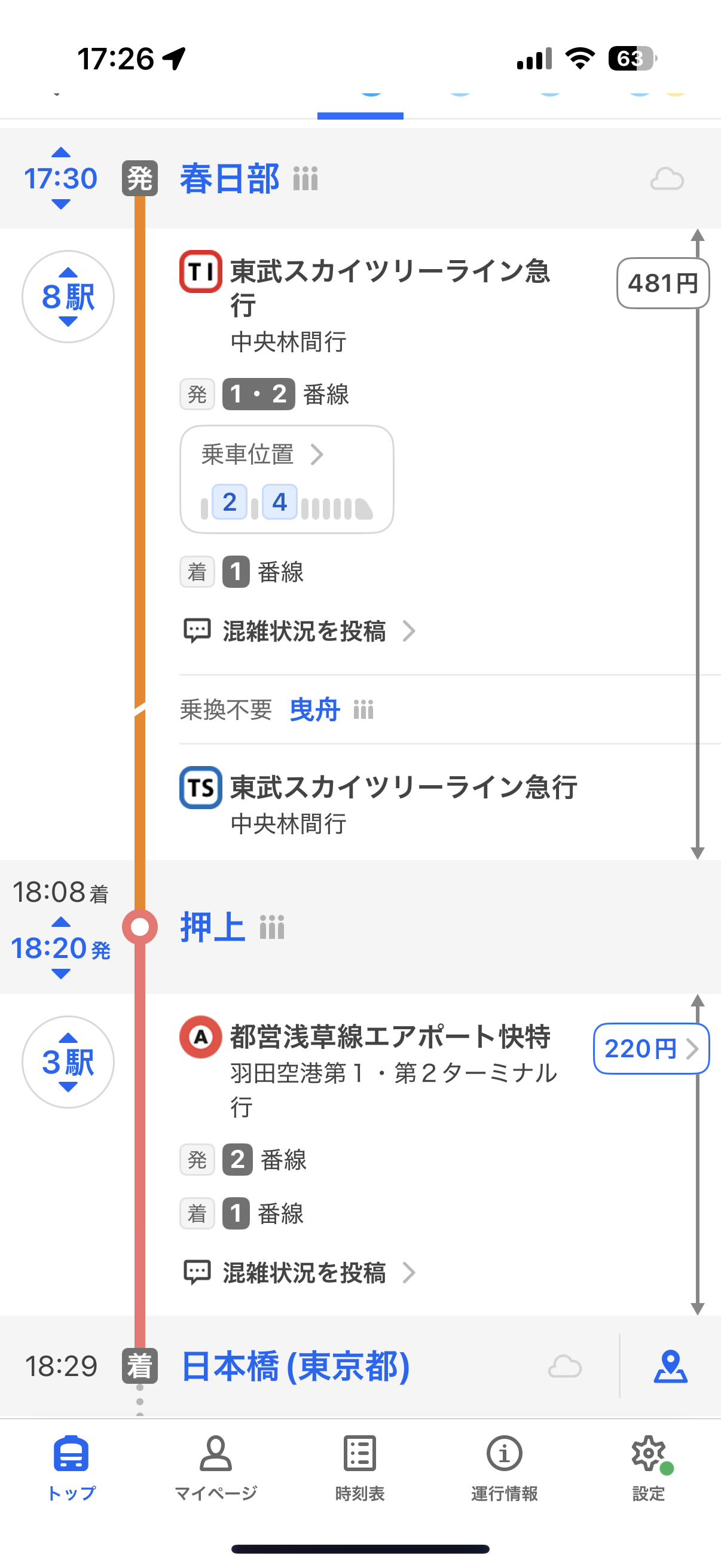The image size is (721, 1568).
Task: Expand the 8駅 stops list
Action: [x=68, y=297]
